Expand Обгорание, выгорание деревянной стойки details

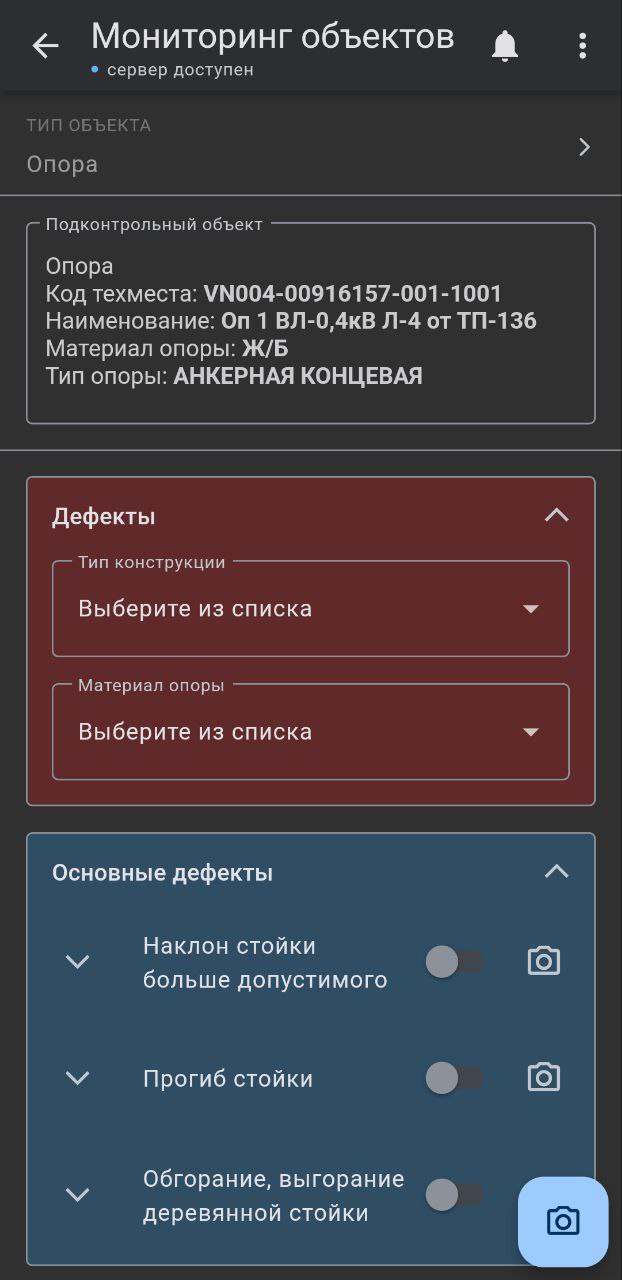[78, 1195]
